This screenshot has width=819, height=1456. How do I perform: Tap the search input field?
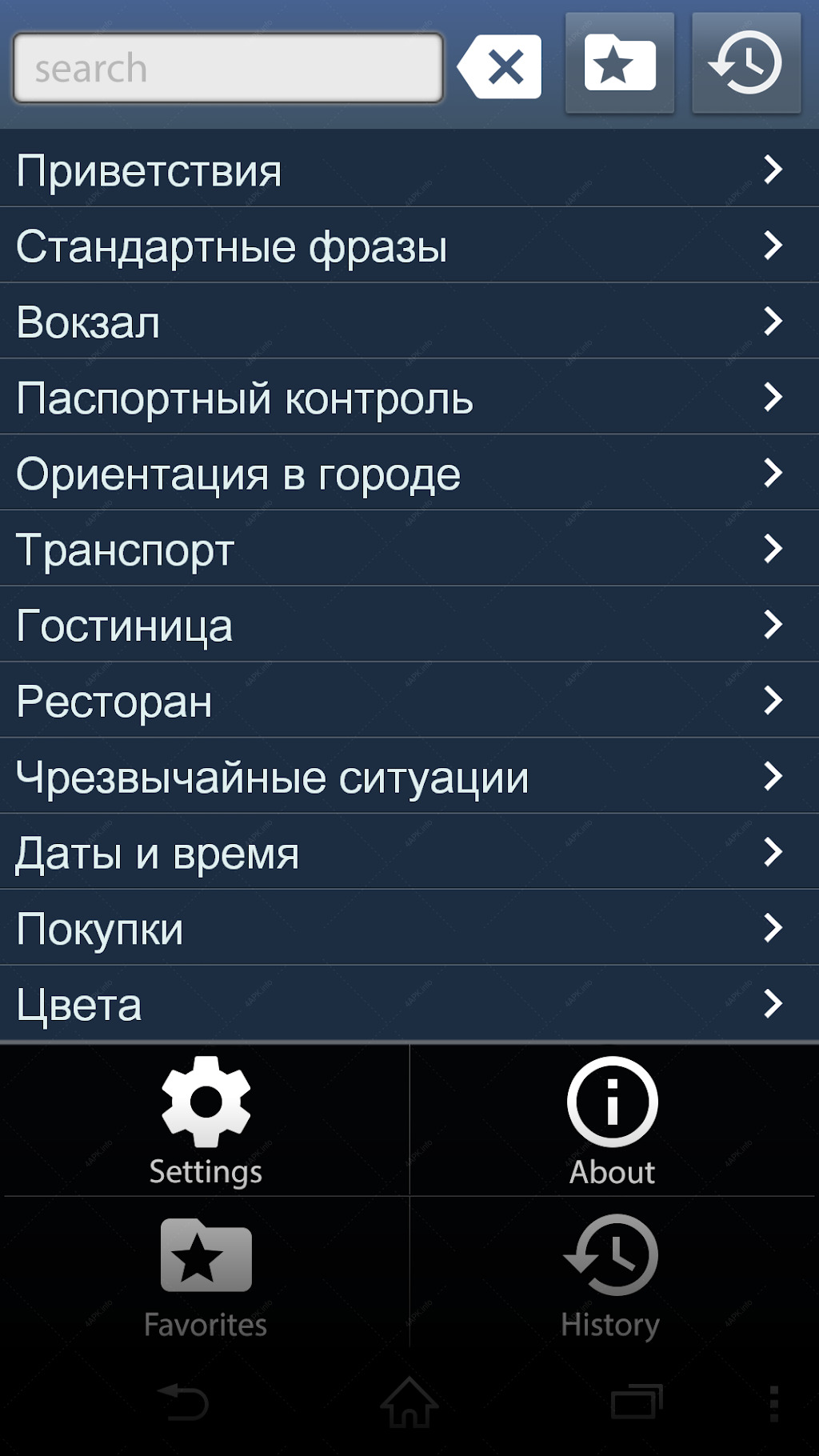[x=228, y=68]
